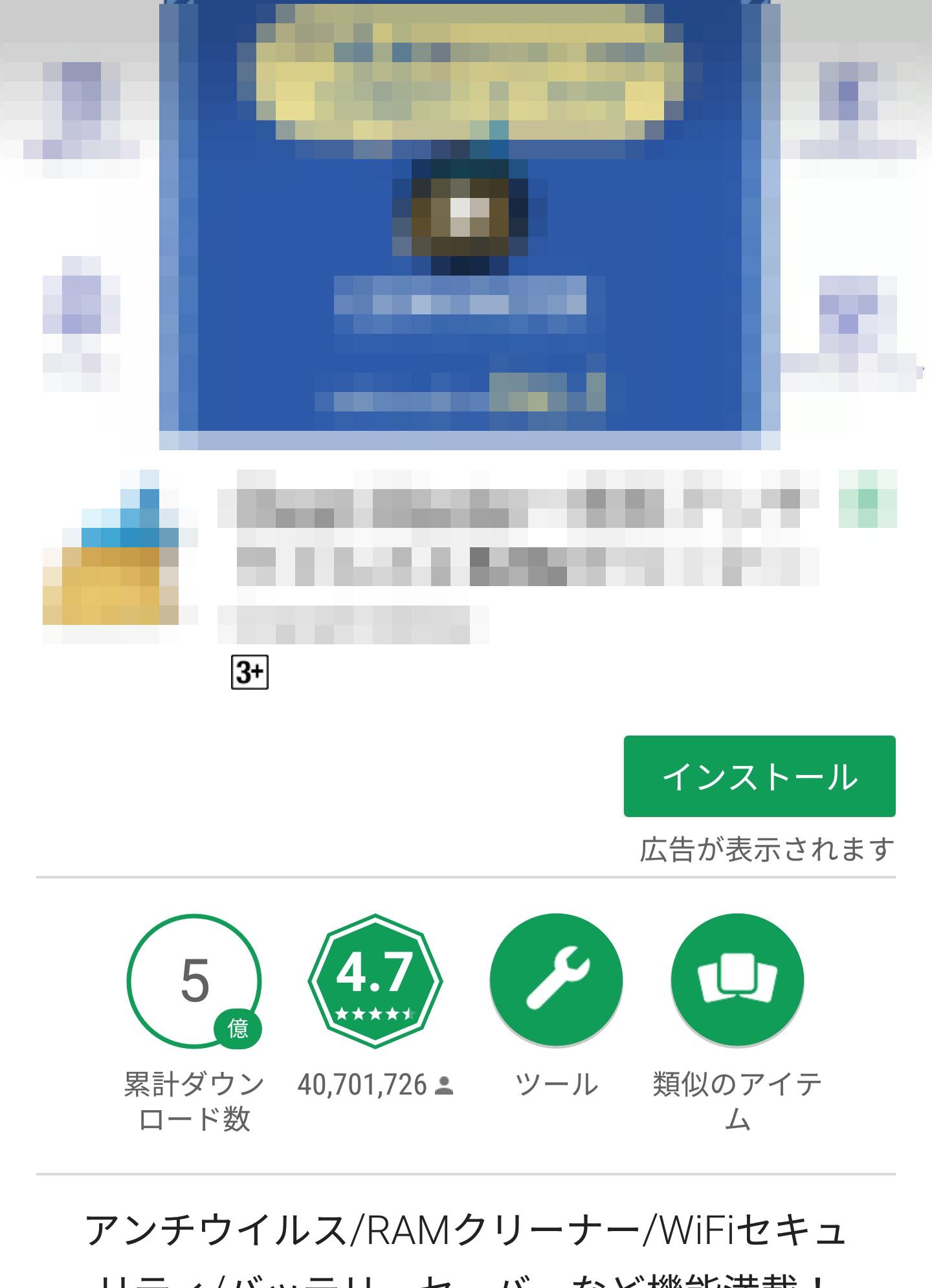This screenshot has height=1288, width=932.
Task: View 類似のアイテム similar apps
Action: pos(737,981)
